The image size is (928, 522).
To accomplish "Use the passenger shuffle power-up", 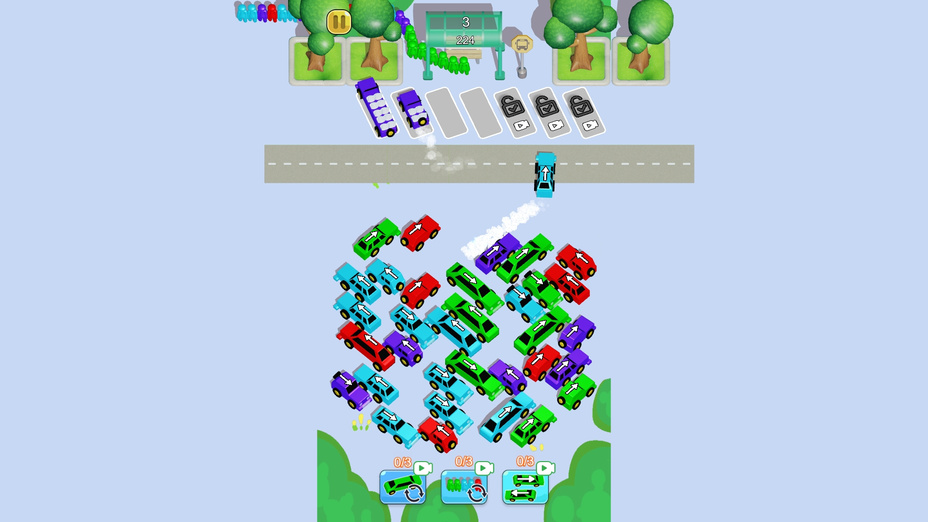I will [464, 487].
